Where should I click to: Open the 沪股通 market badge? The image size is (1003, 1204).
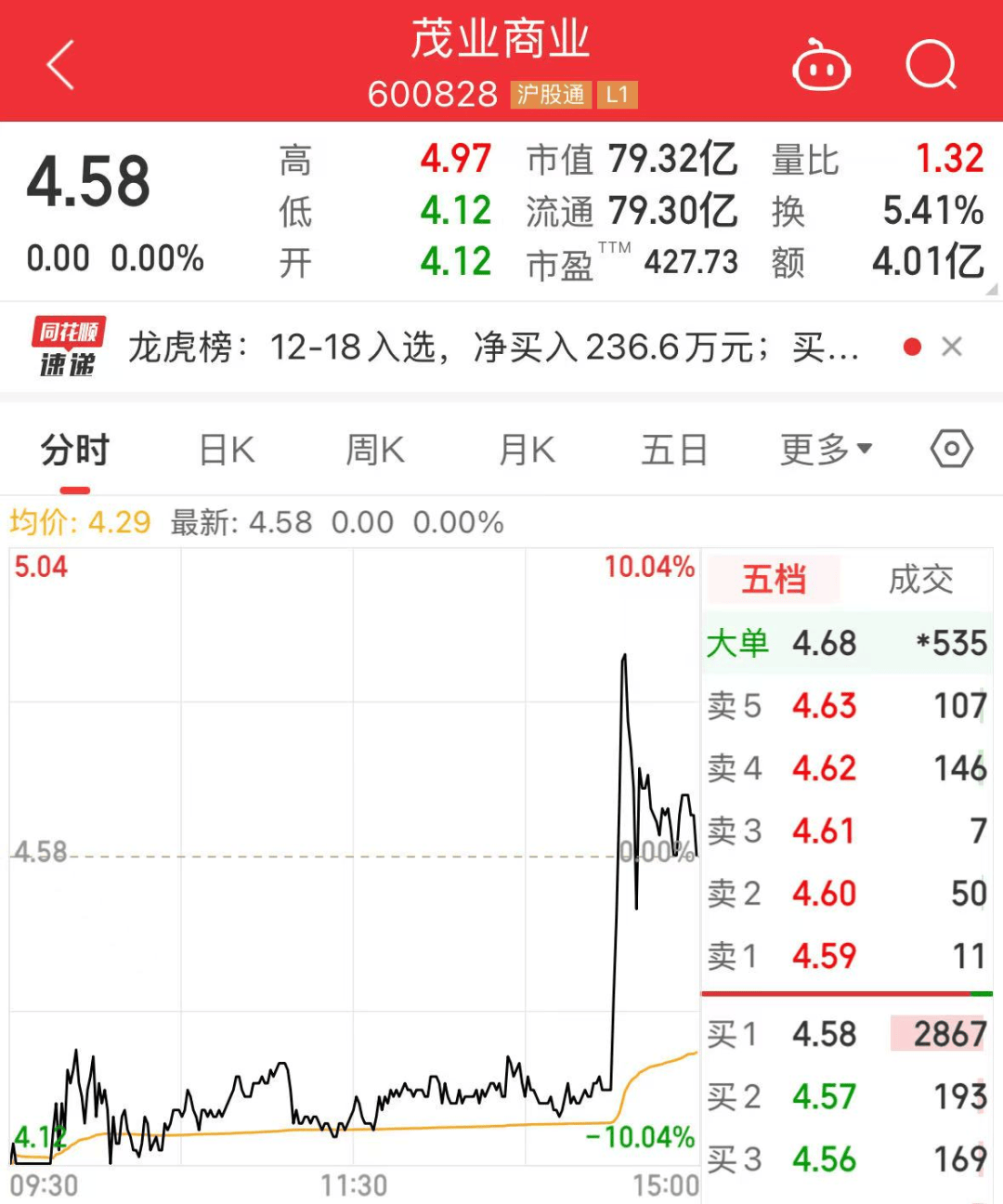coord(550,95)
